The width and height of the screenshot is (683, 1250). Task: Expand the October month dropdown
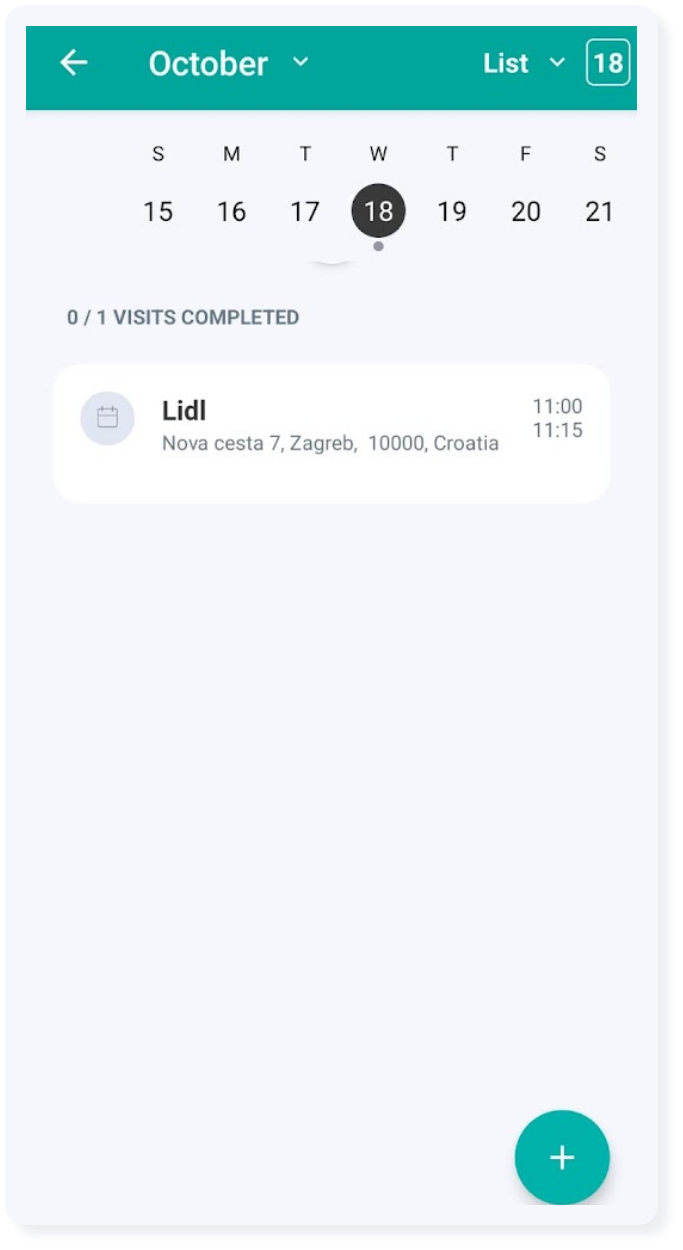point(229,64)
